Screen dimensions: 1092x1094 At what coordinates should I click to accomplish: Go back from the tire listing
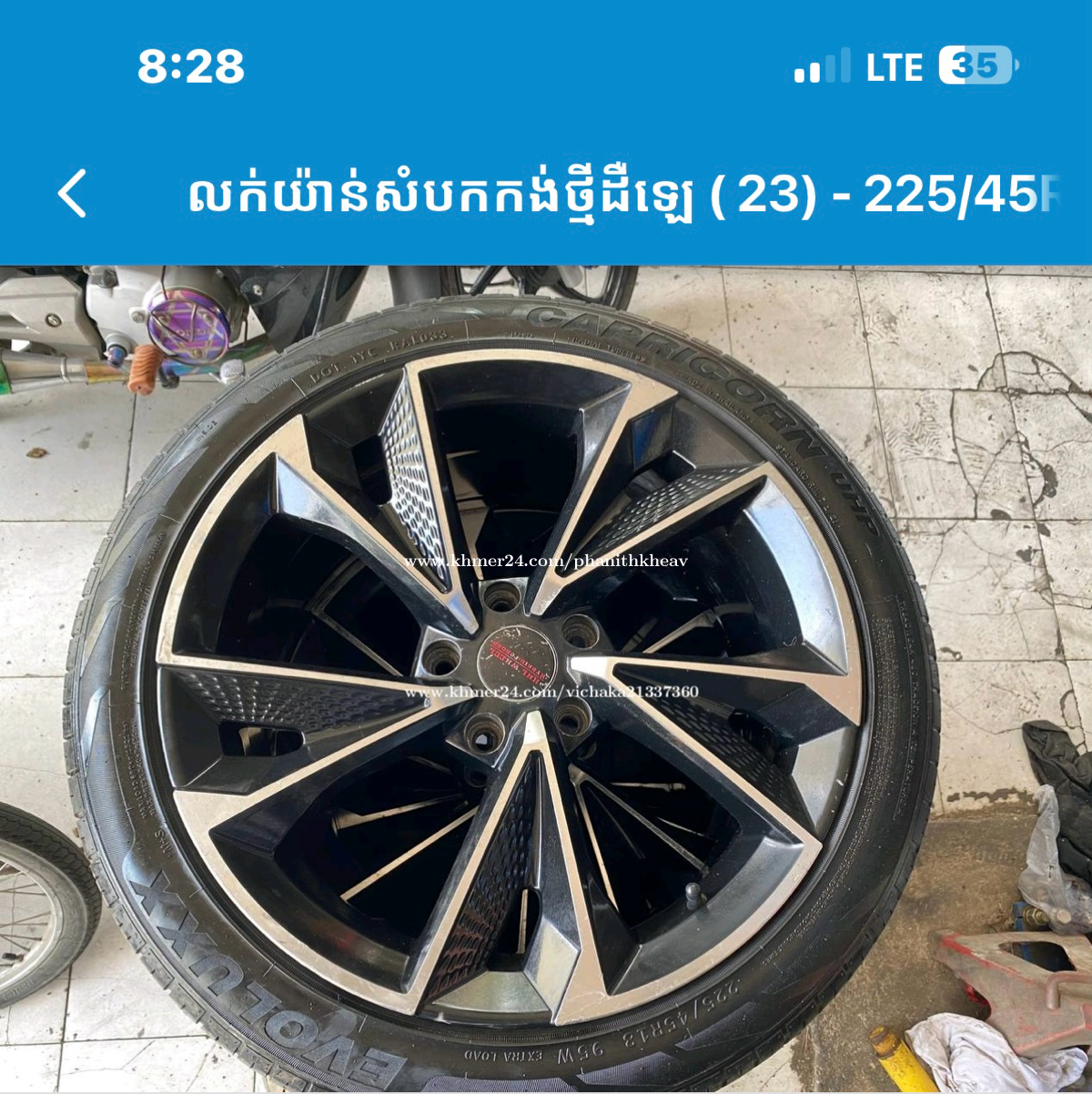tap(73, 193)
